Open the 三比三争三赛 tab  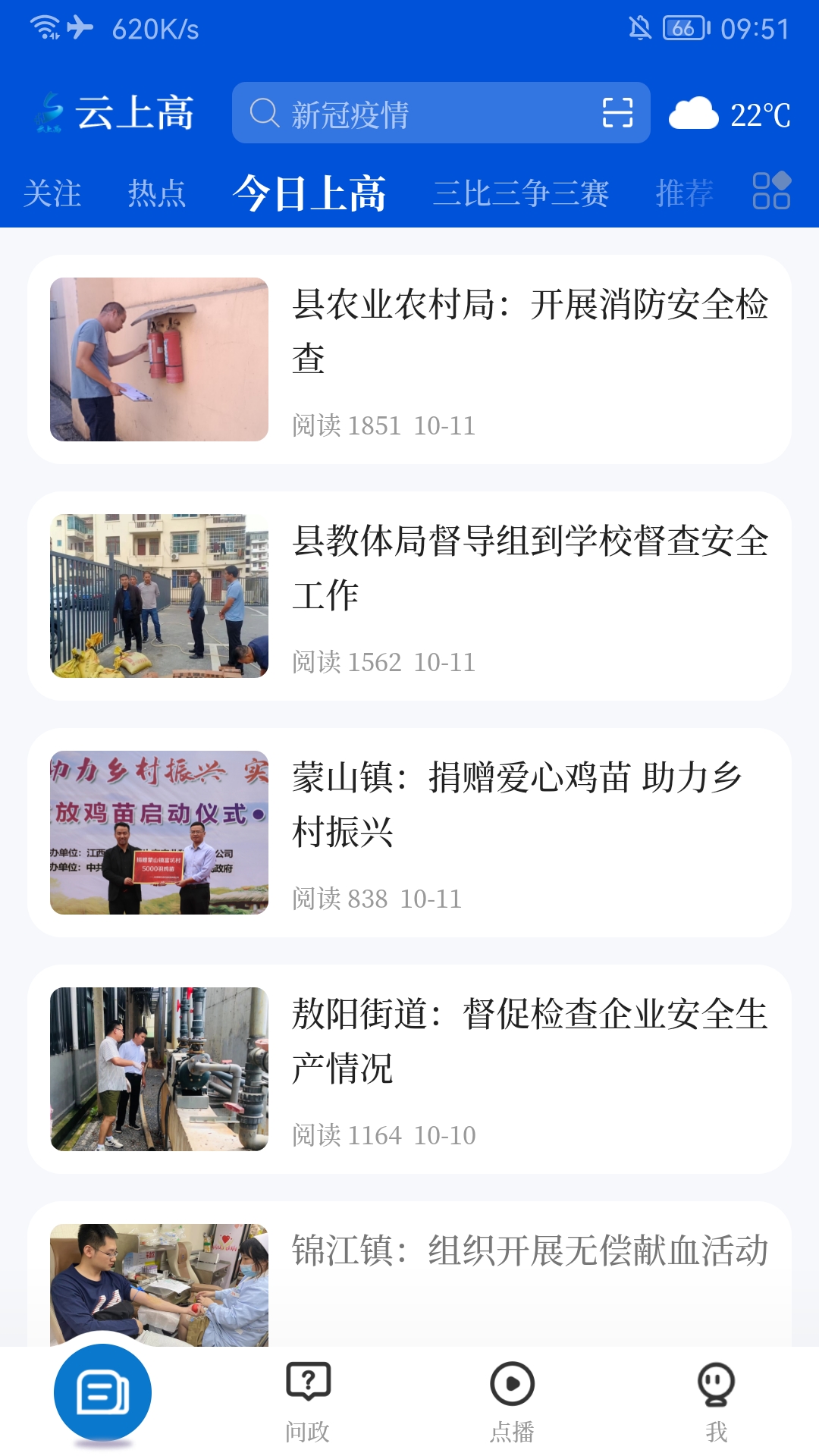pos(522,194)
